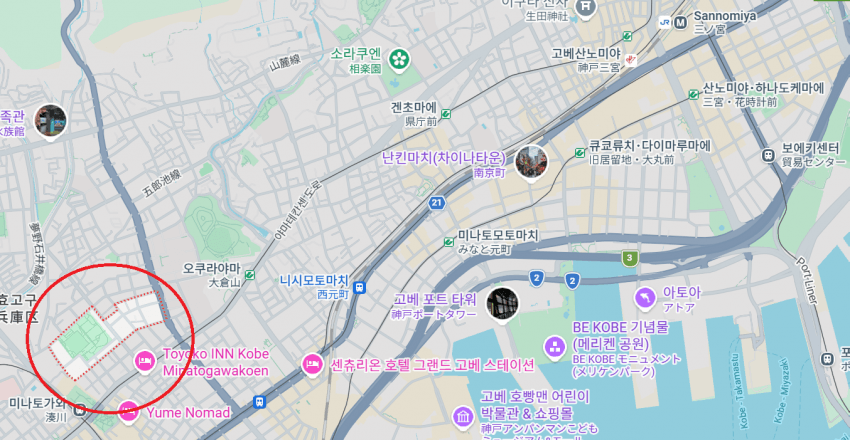Select the 미나토모토마치 station icon
The height and width of the screenshot is (440, 850).
[449, 242]
